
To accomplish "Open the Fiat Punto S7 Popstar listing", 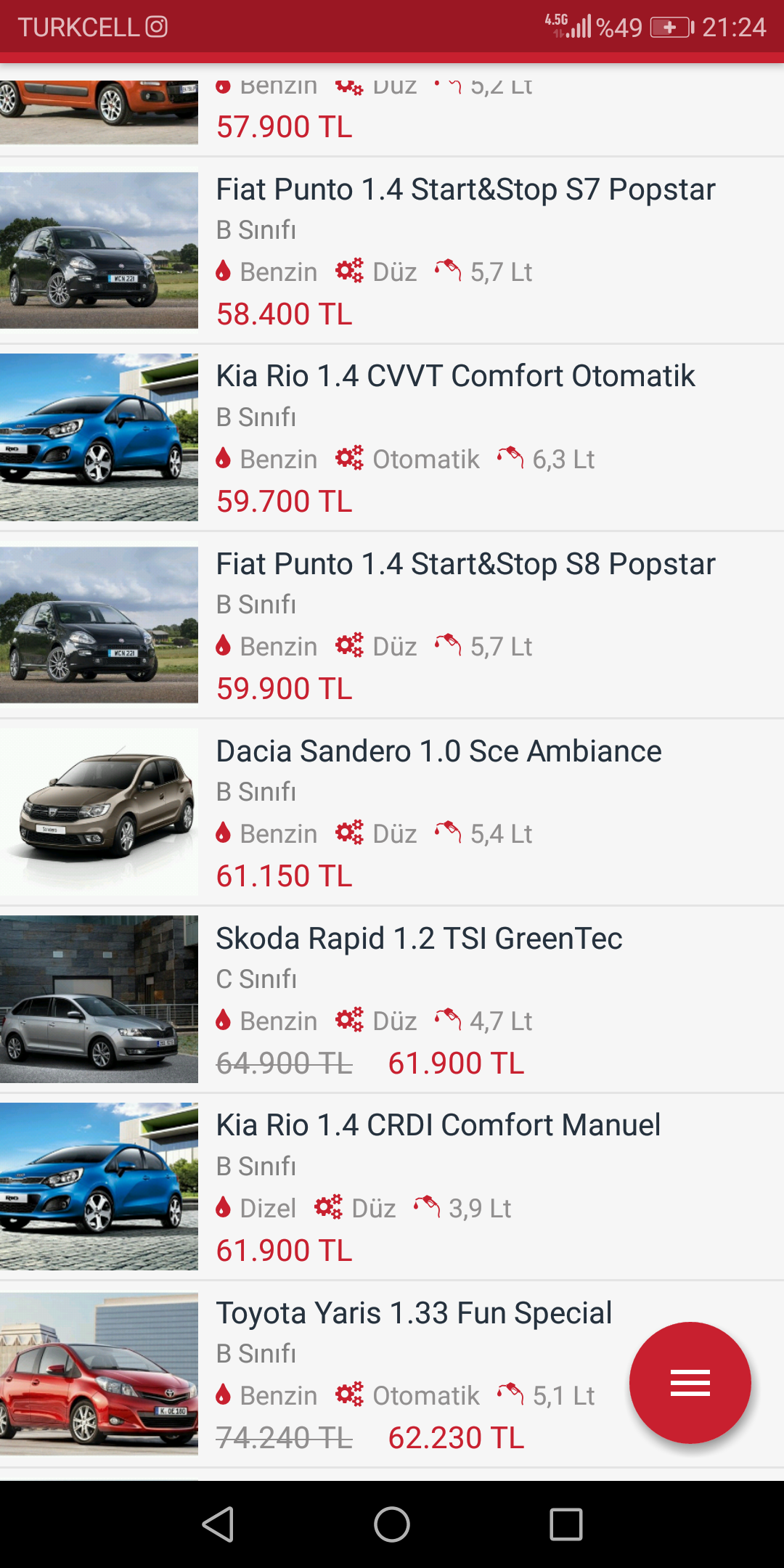I will click(x=465, y=190).
